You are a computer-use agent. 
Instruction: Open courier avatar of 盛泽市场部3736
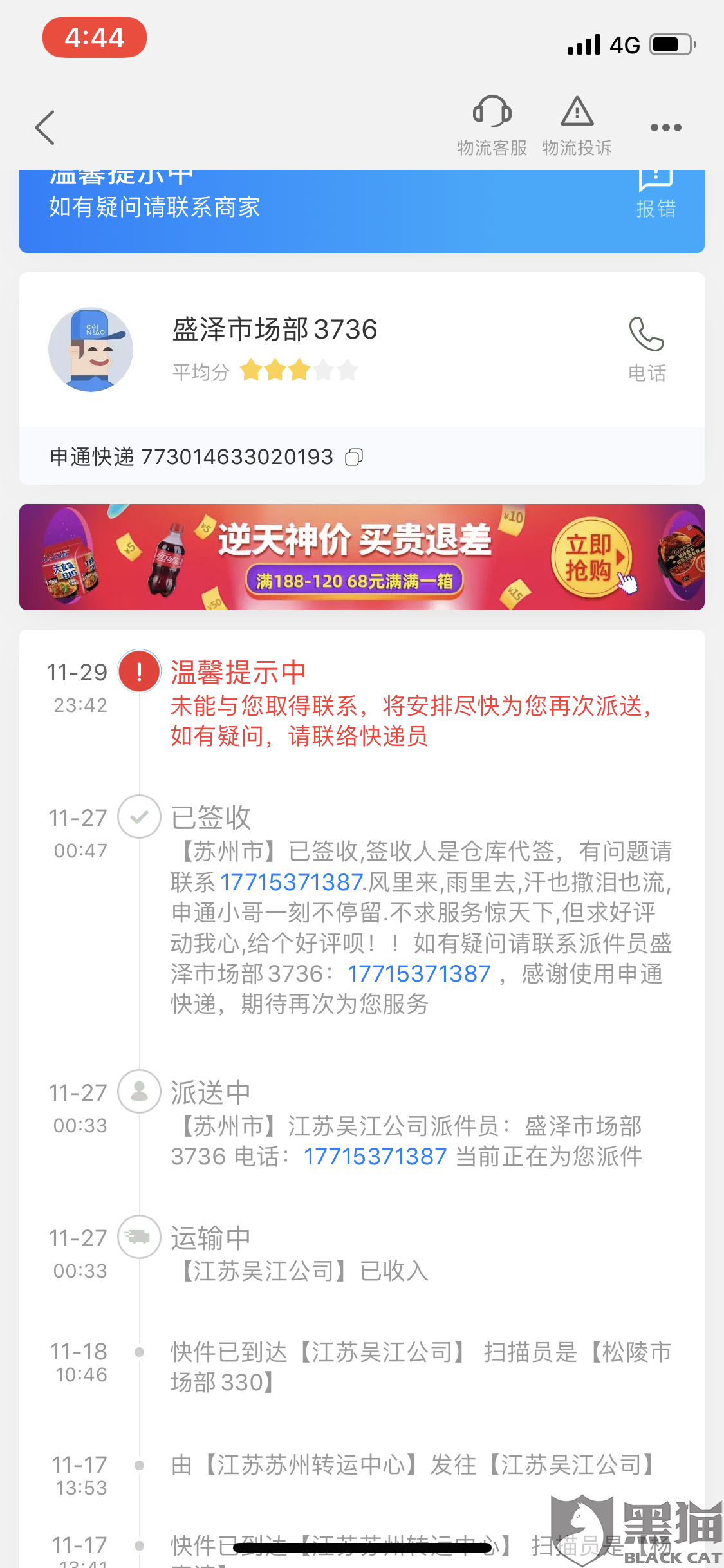pos(91,350)
